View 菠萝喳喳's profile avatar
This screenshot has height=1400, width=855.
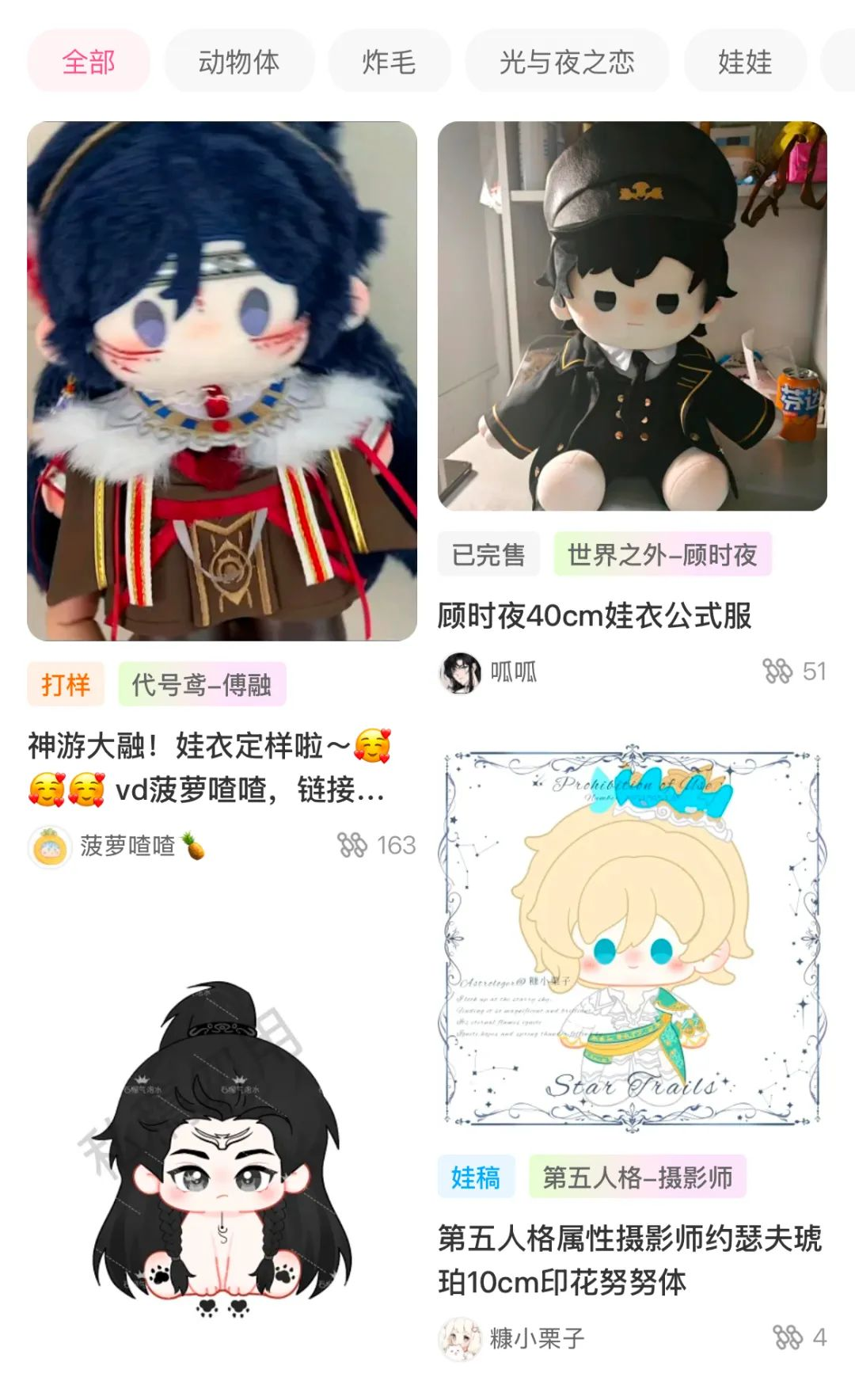(50, 846)
